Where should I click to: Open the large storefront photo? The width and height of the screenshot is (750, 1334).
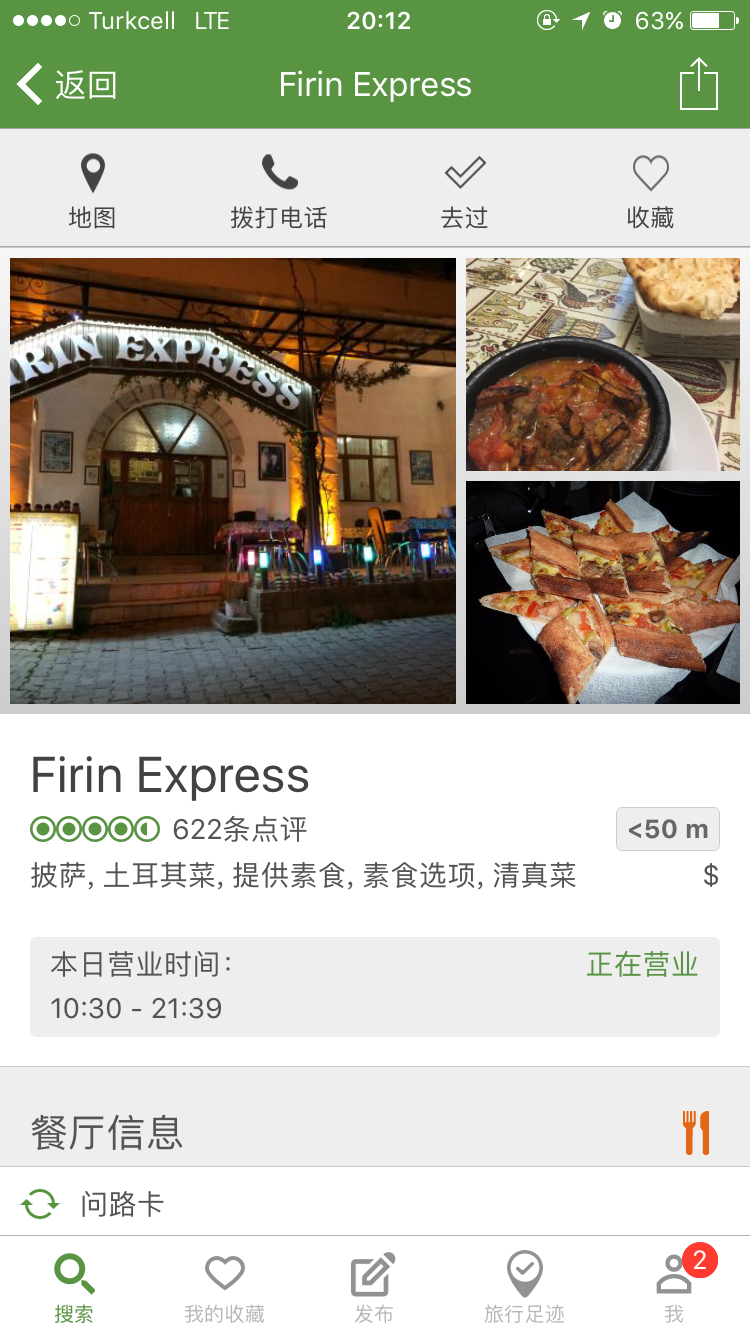click(233, 481)
